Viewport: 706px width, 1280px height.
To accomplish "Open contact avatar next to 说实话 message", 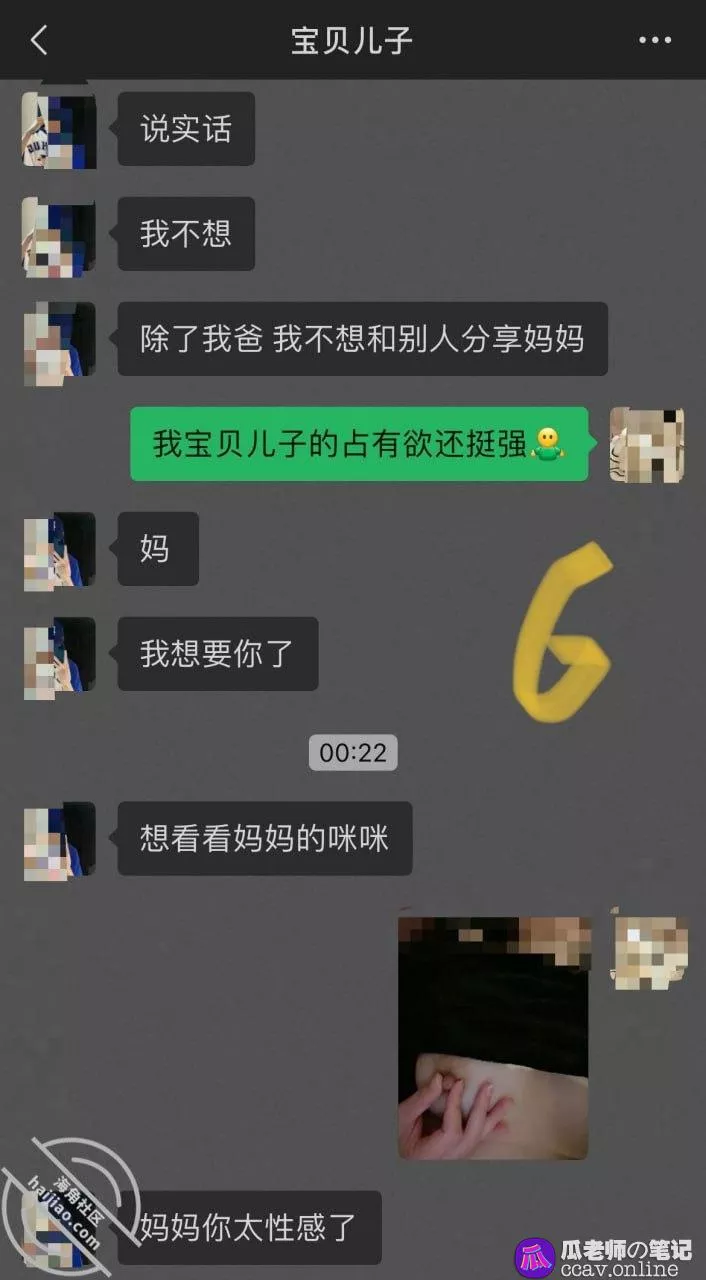I will (x=59, y=129).
